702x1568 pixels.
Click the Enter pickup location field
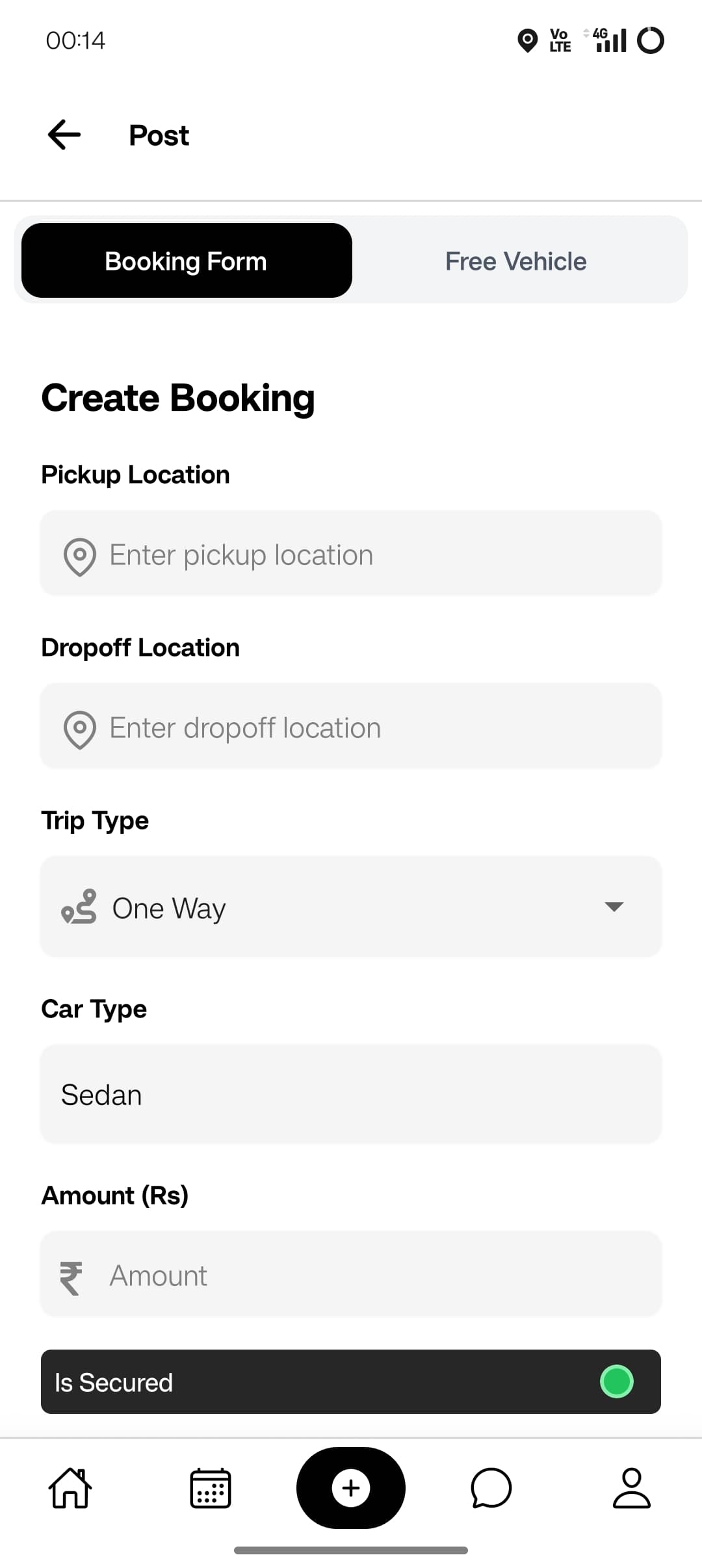point(351,553)
